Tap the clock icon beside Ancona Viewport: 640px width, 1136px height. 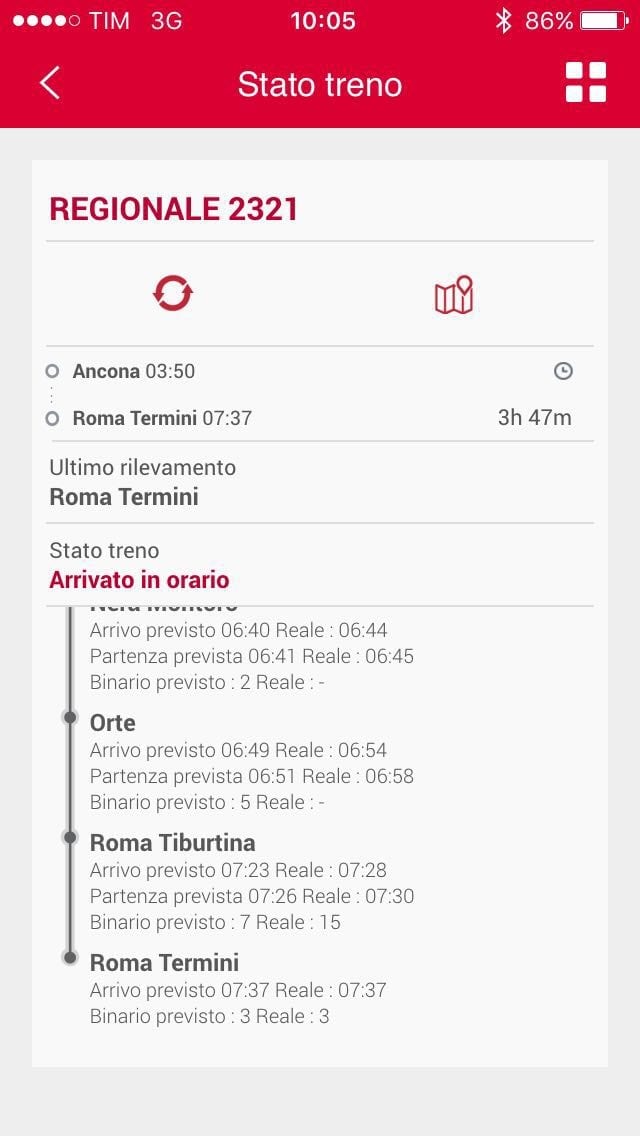coord(563,371)
